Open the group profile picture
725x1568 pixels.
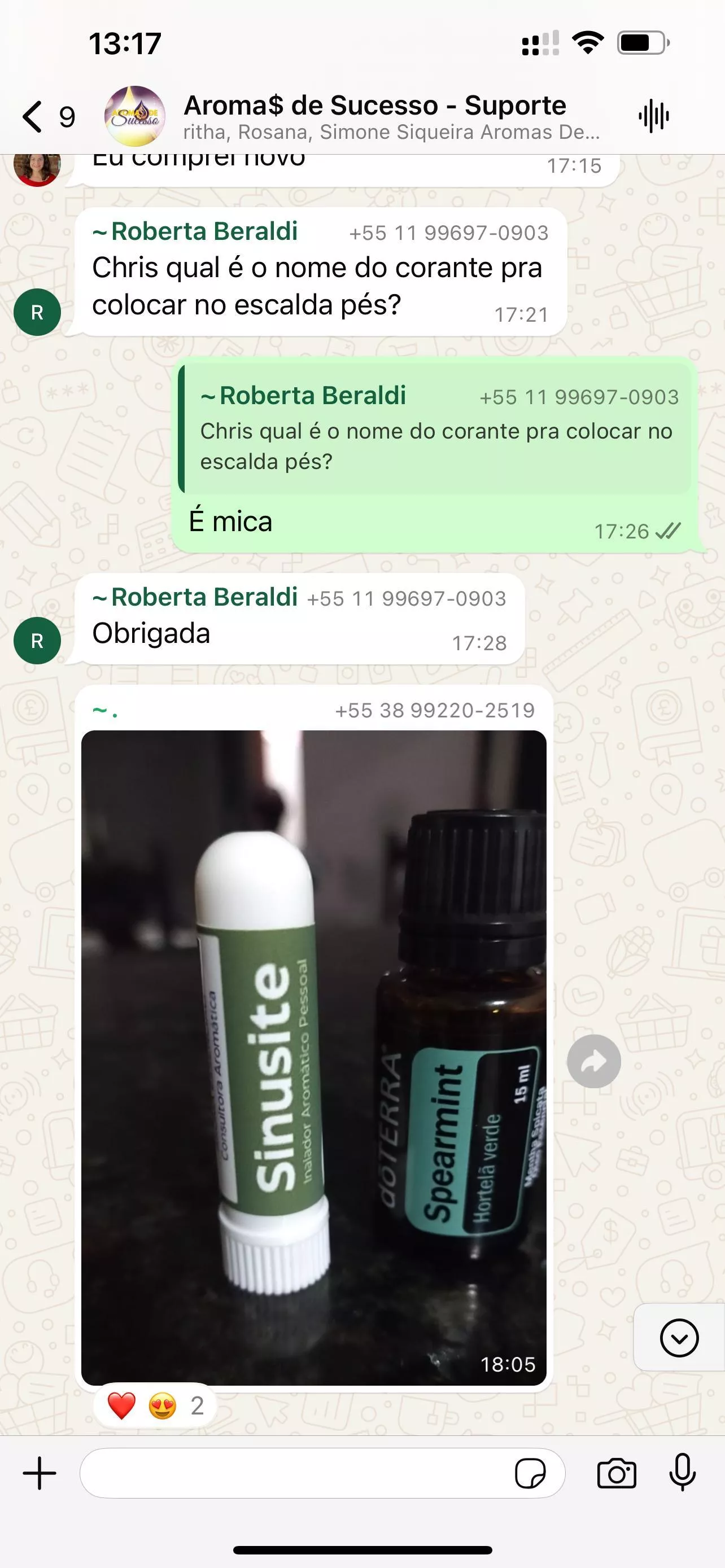point(134,116)
